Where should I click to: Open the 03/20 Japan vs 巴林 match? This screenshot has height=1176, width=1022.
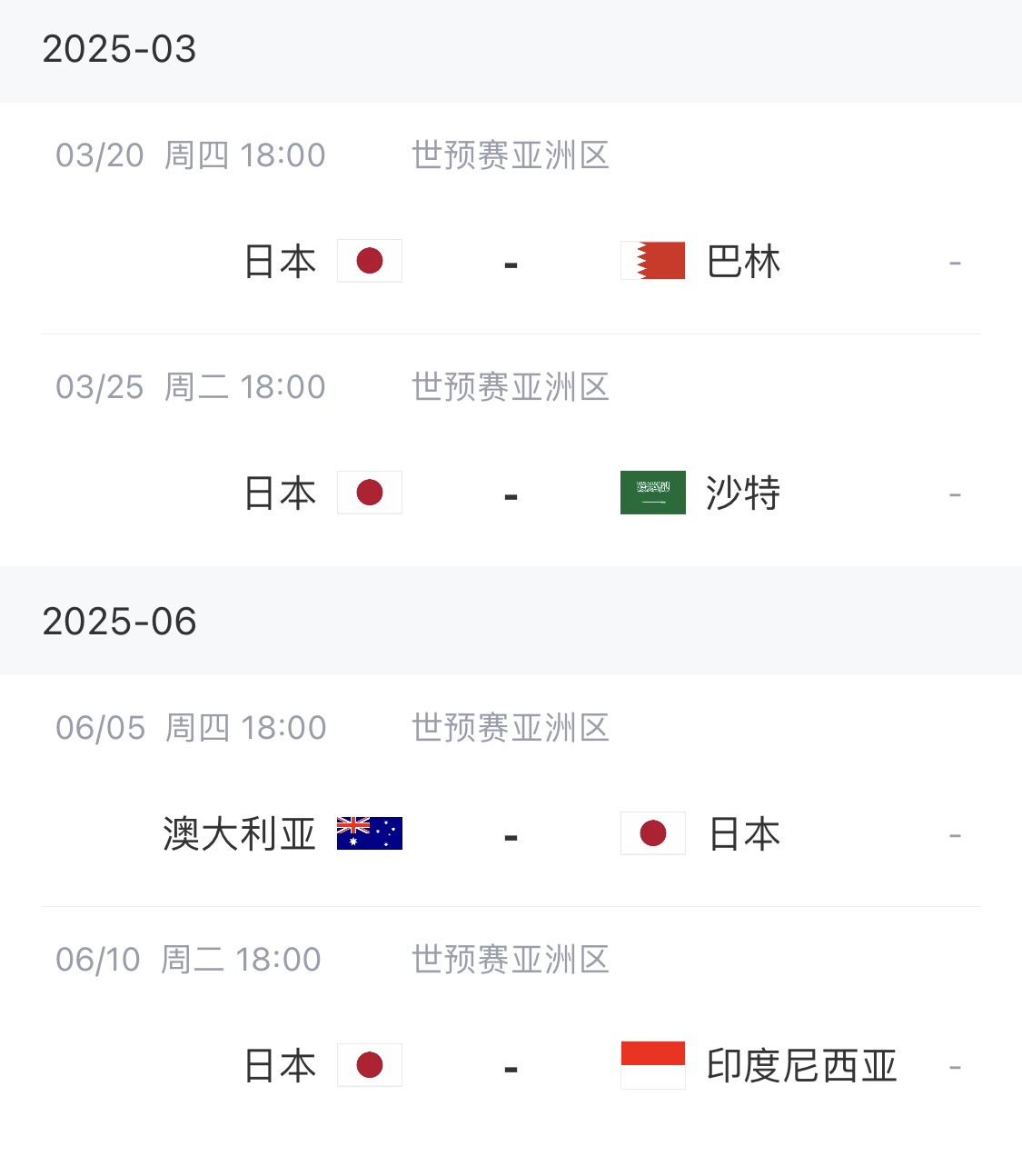[511, 262]
